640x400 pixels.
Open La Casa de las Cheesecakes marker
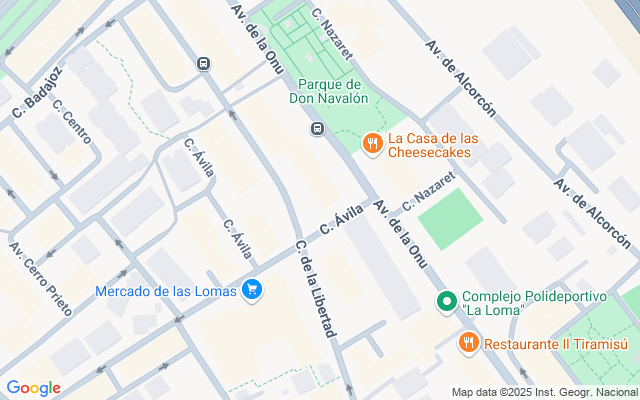372,145
